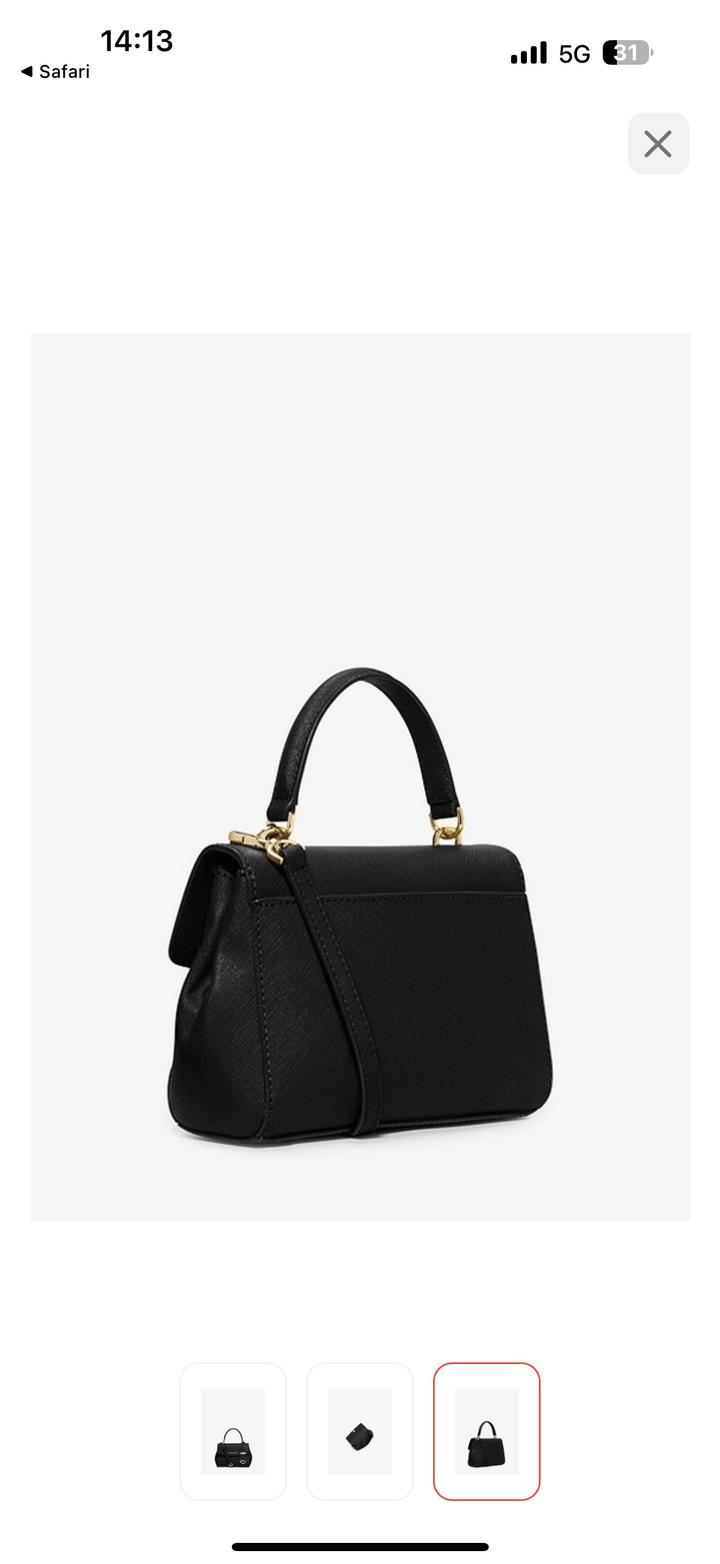Close the product image viewer

point(658,144)
